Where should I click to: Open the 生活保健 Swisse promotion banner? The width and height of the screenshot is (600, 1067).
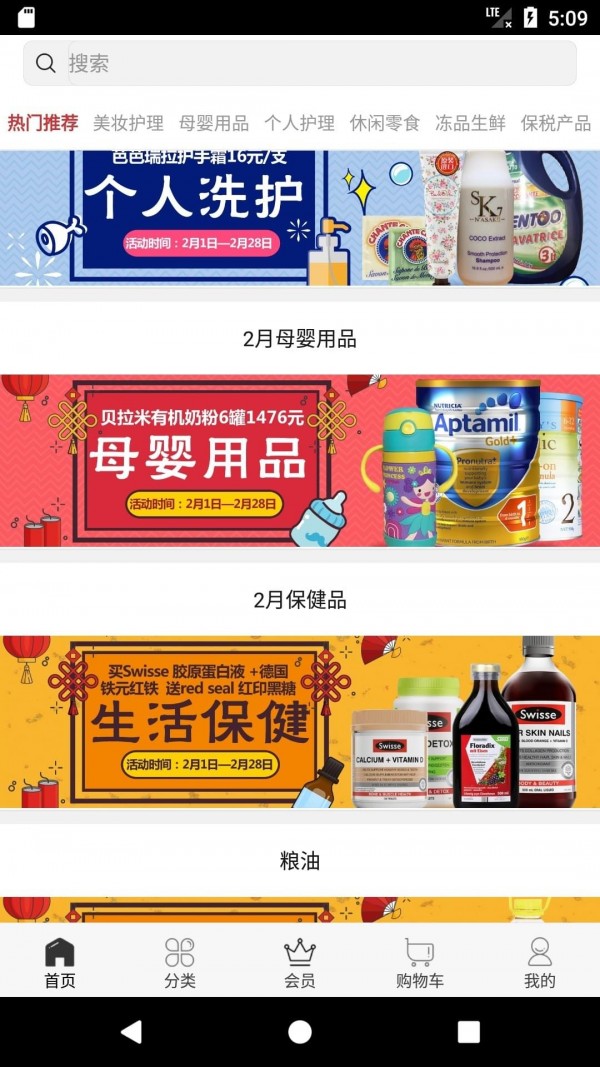coord(300,722)
